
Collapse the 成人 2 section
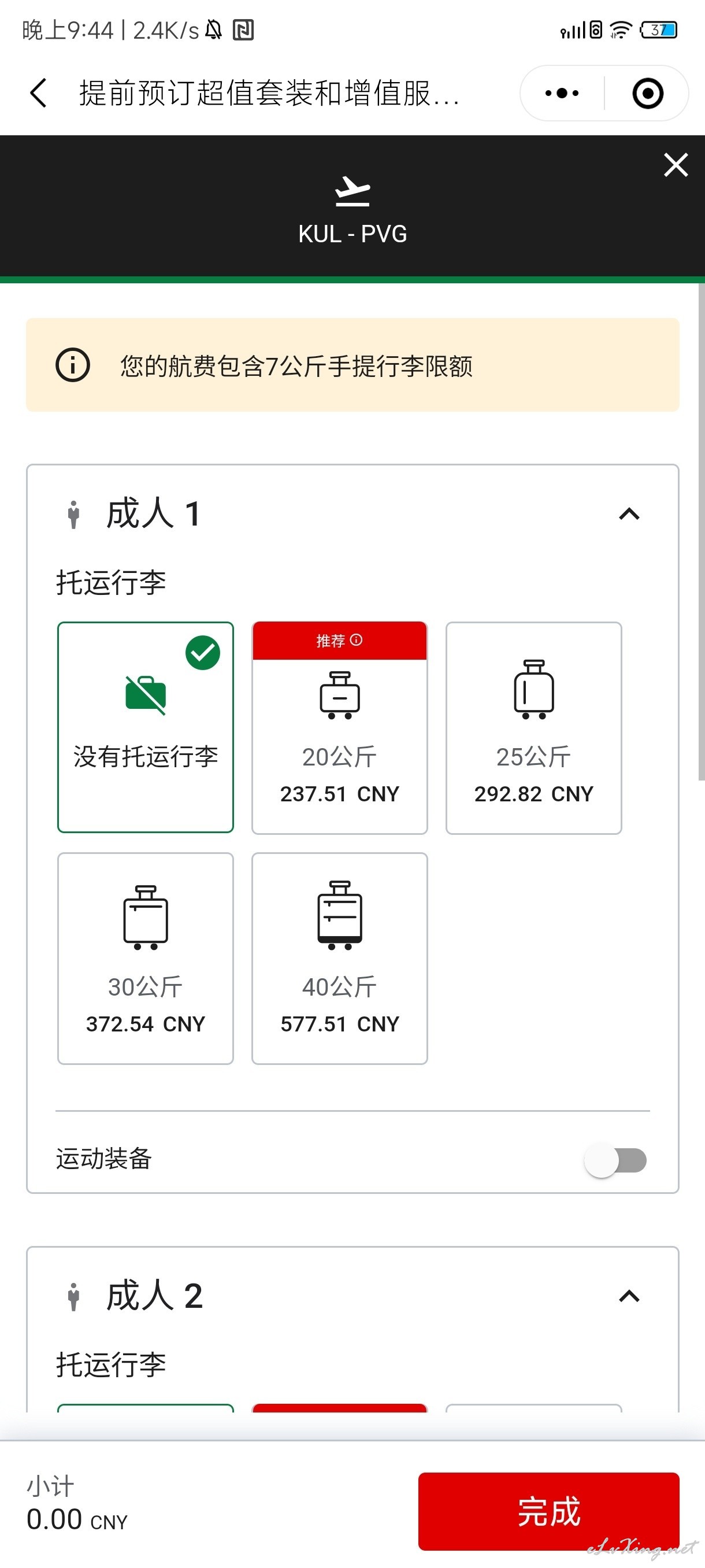[x=629, y=1296]
